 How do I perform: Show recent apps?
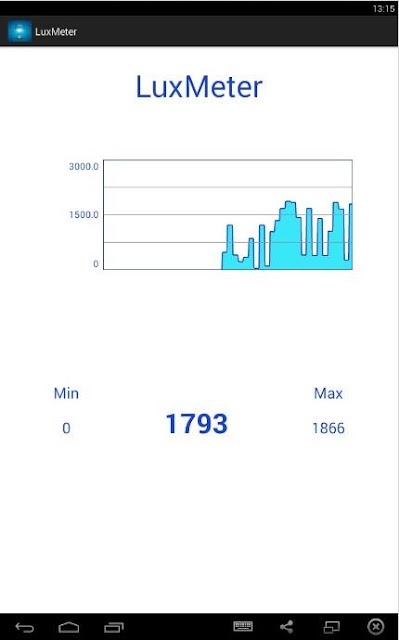(114, 627)
